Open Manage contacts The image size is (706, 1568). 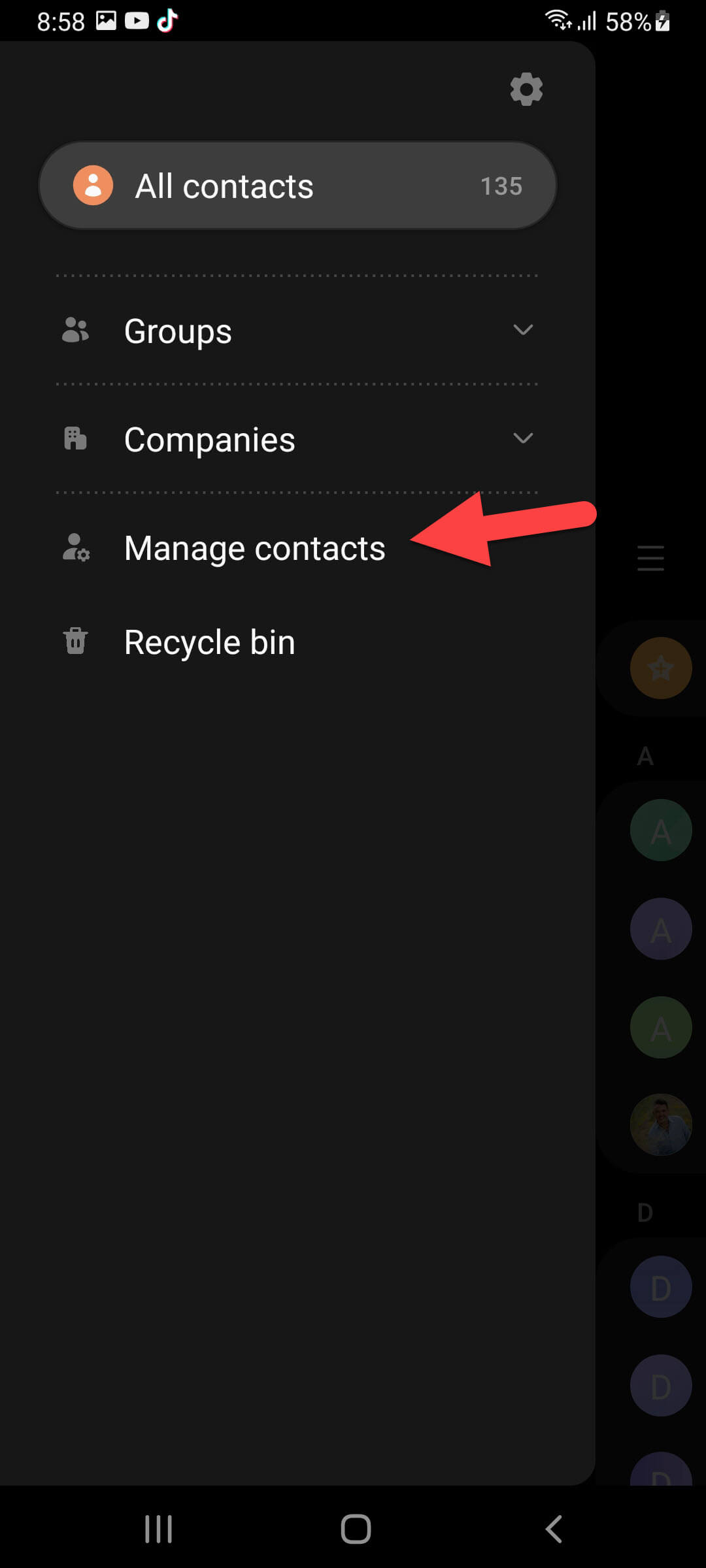pyautogui.click(x=254, y=548)
